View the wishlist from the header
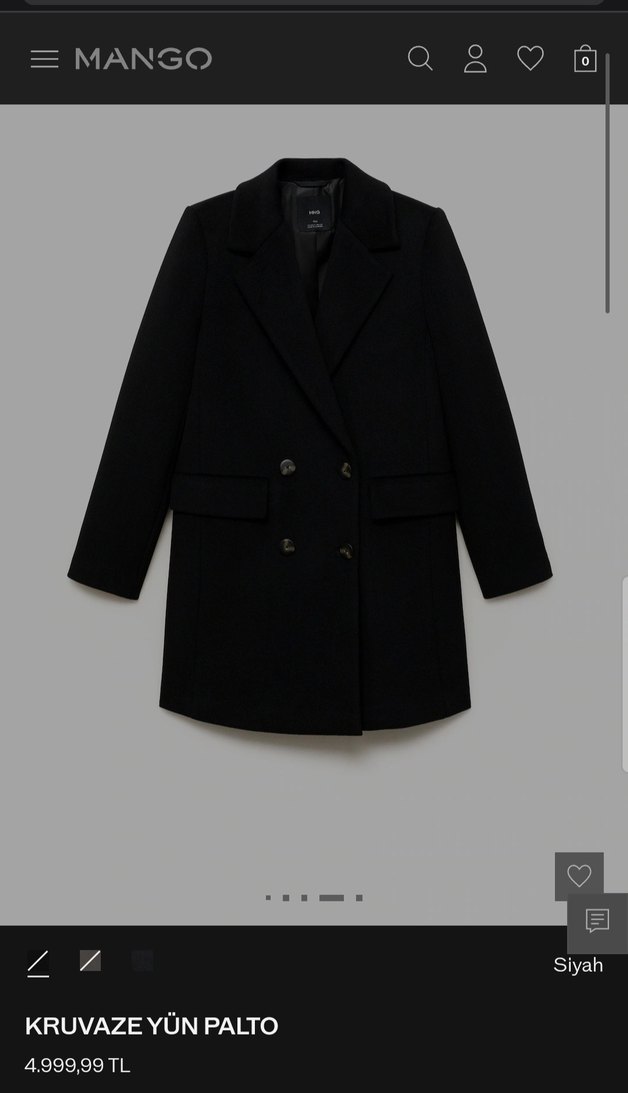The height and width of the screenshot is (1093, 628). (x=530, y=59)
